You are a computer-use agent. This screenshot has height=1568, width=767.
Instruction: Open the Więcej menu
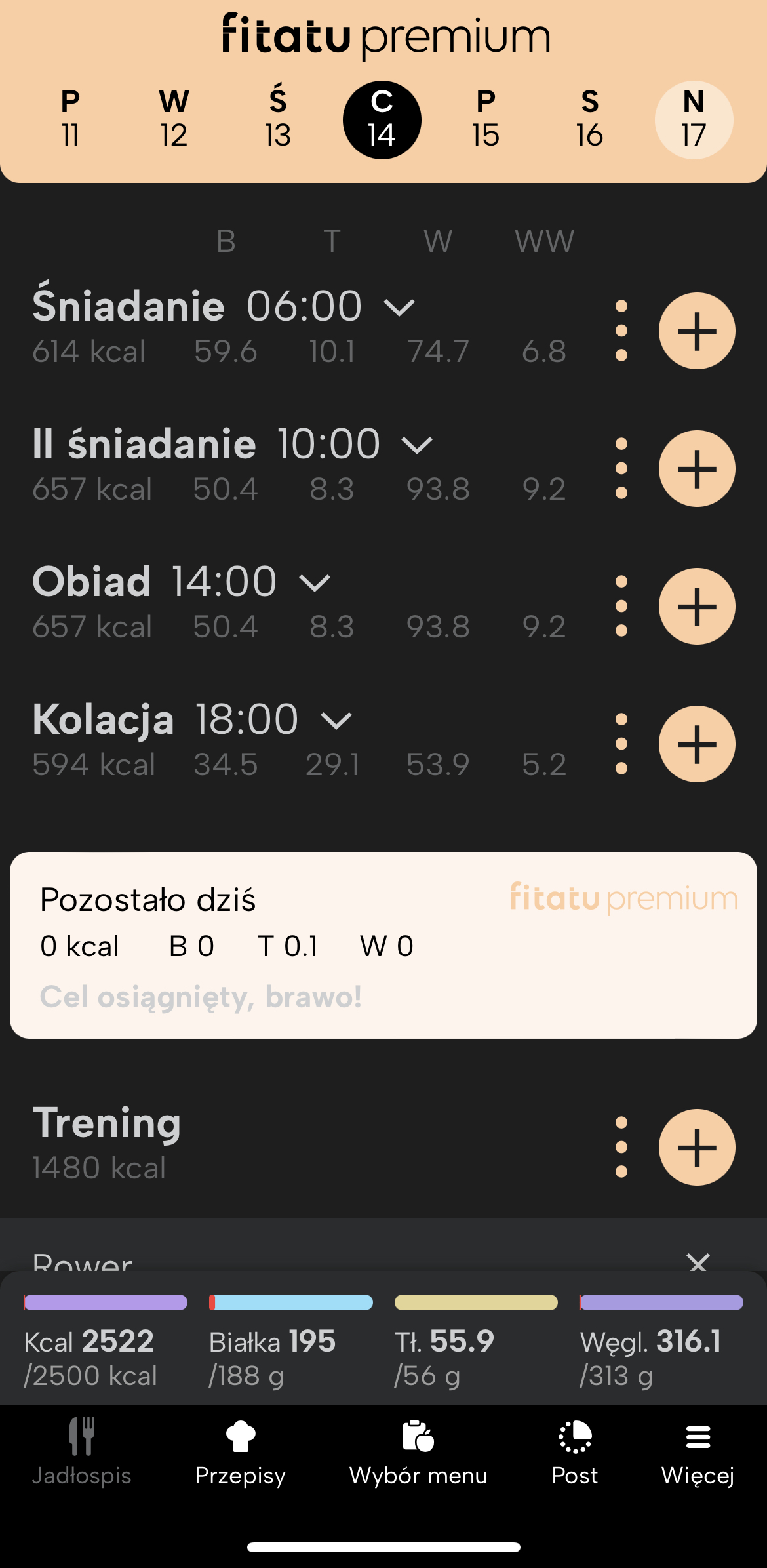pyautogui.click(x=698, y=1453)
